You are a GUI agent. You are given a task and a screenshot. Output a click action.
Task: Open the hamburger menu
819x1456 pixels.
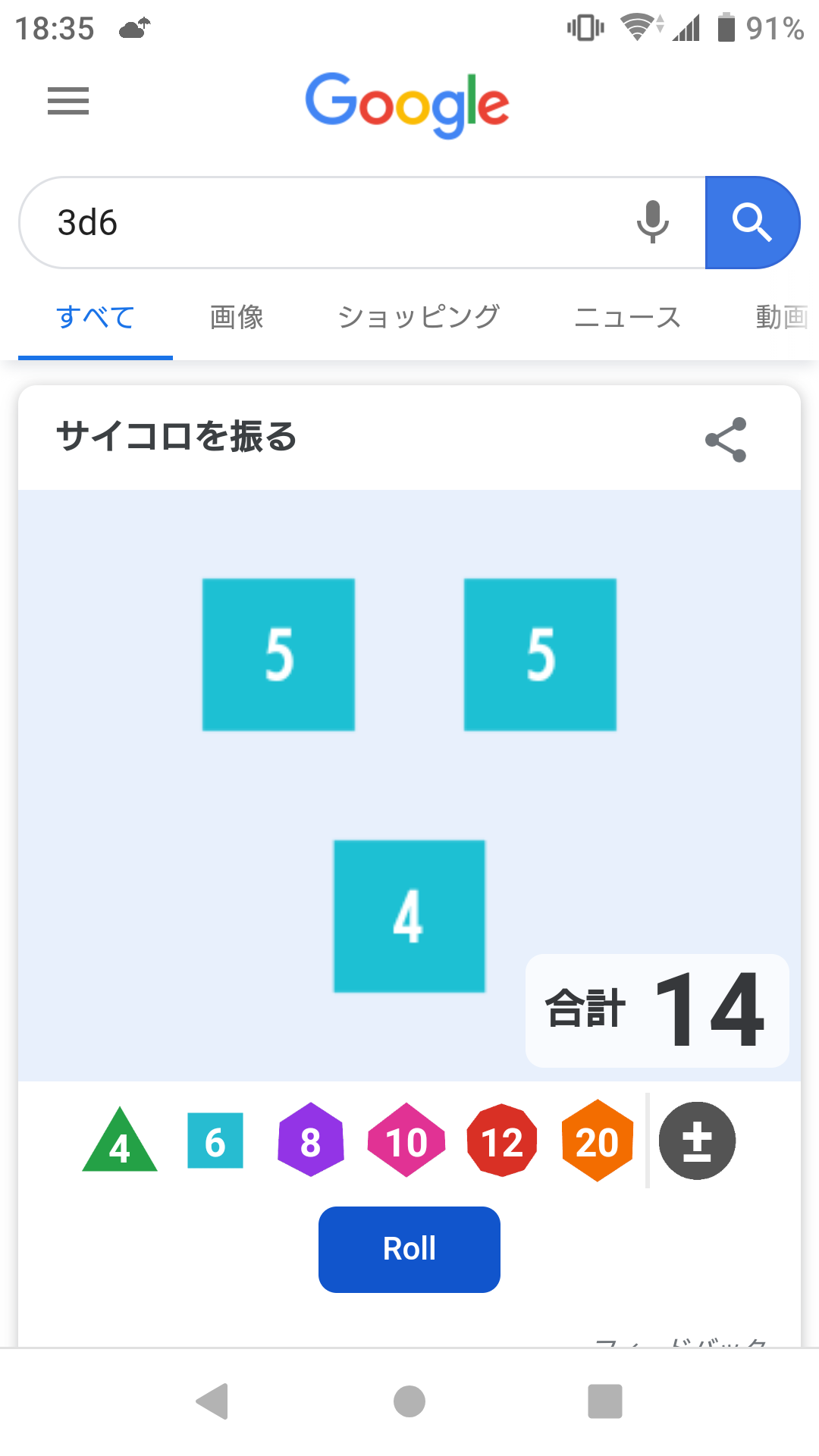pos(68,101)
